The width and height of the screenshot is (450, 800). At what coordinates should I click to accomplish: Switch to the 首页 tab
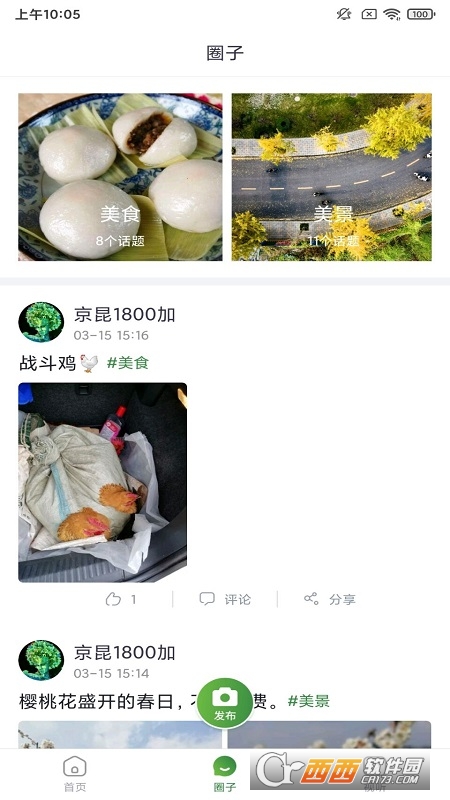pos(75,774)
